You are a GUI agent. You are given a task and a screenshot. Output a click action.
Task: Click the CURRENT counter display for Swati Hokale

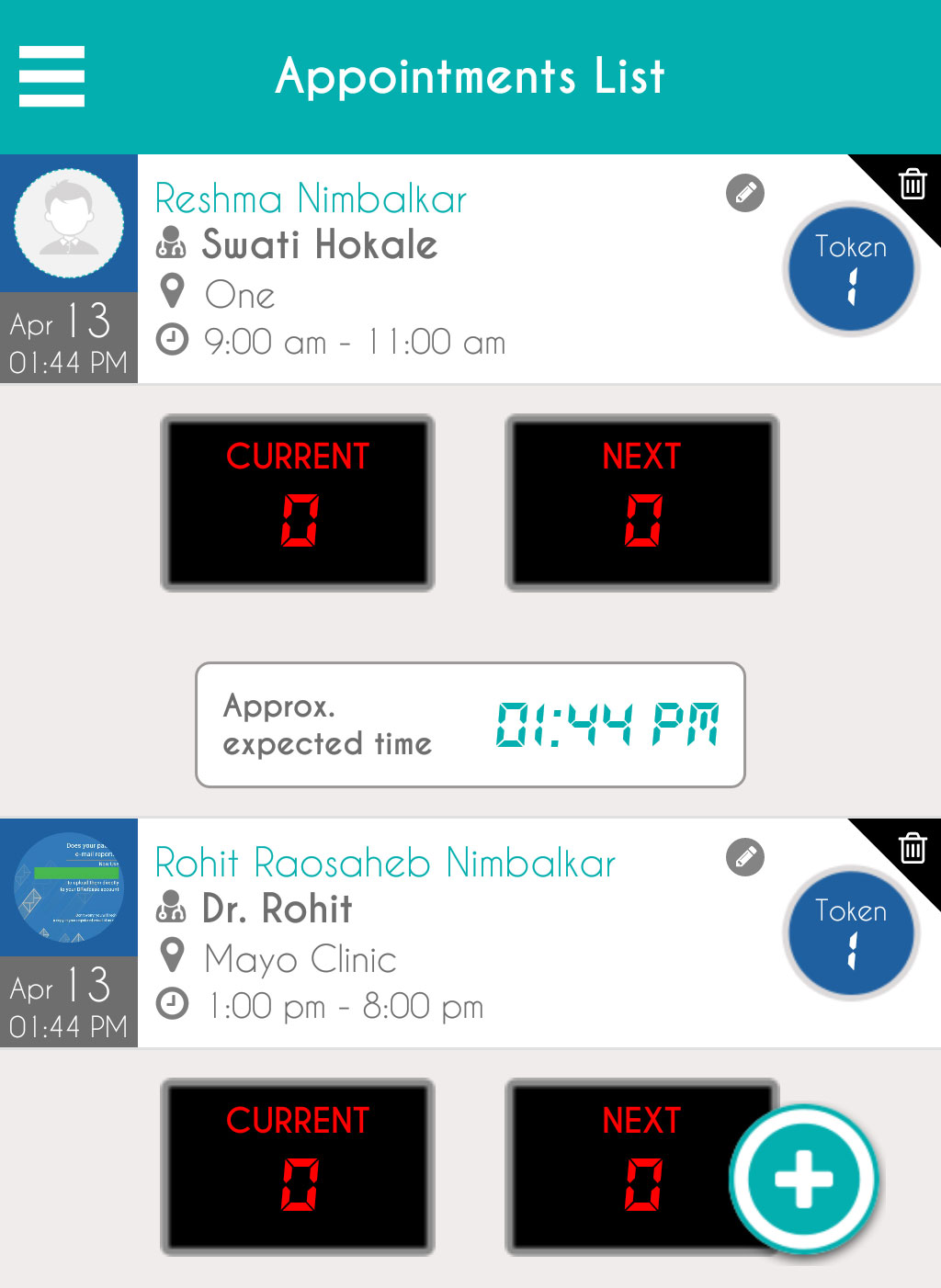coord(297,502)
